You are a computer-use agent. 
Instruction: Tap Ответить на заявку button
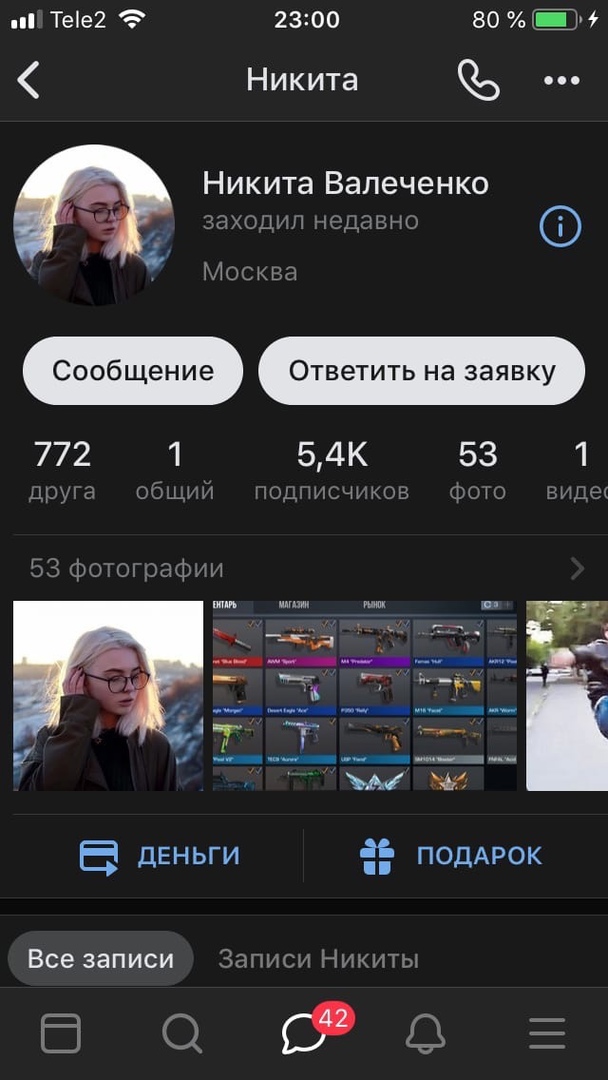(421, 371)
